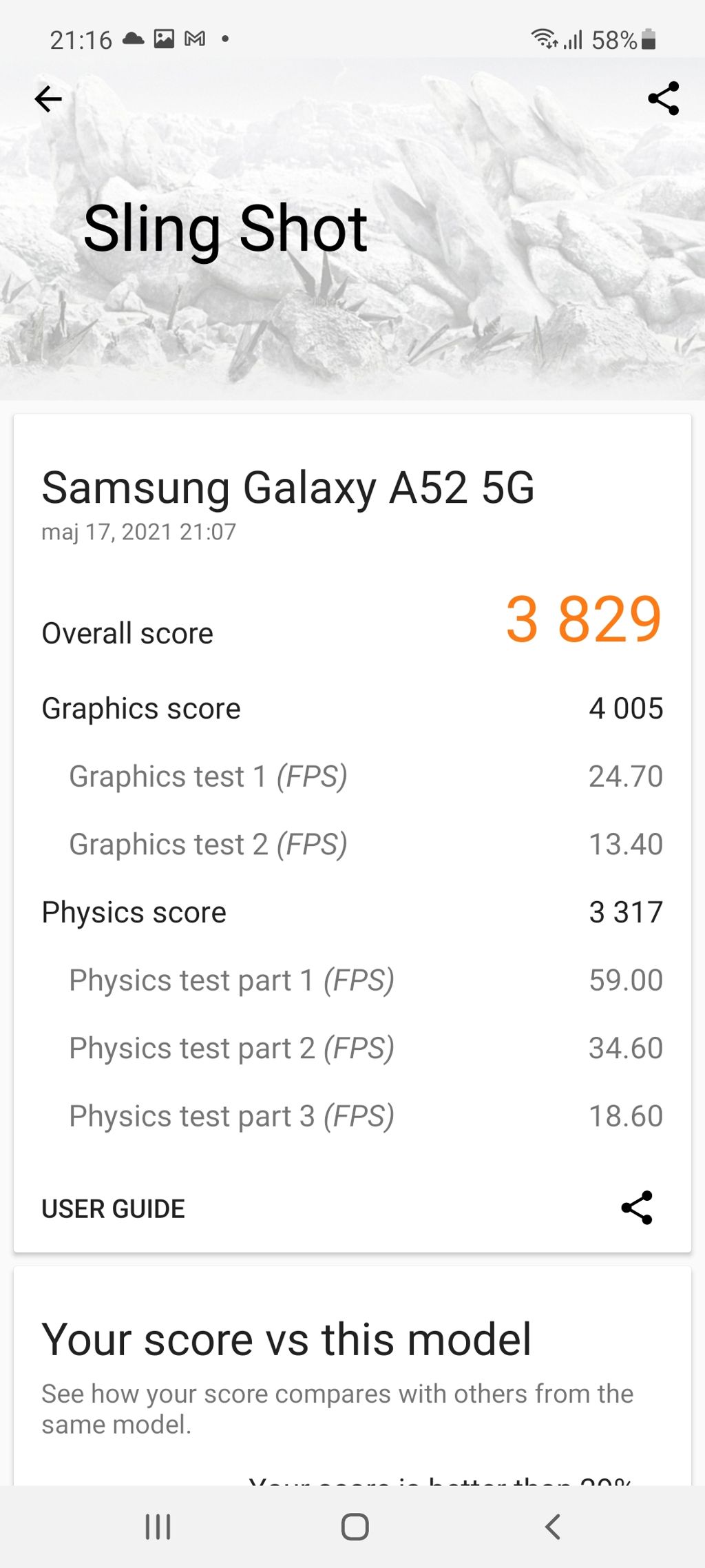Screen dimensions: 705x1568
Task: Share the score card beside USER GUIDE
Action: [637, 1208]
